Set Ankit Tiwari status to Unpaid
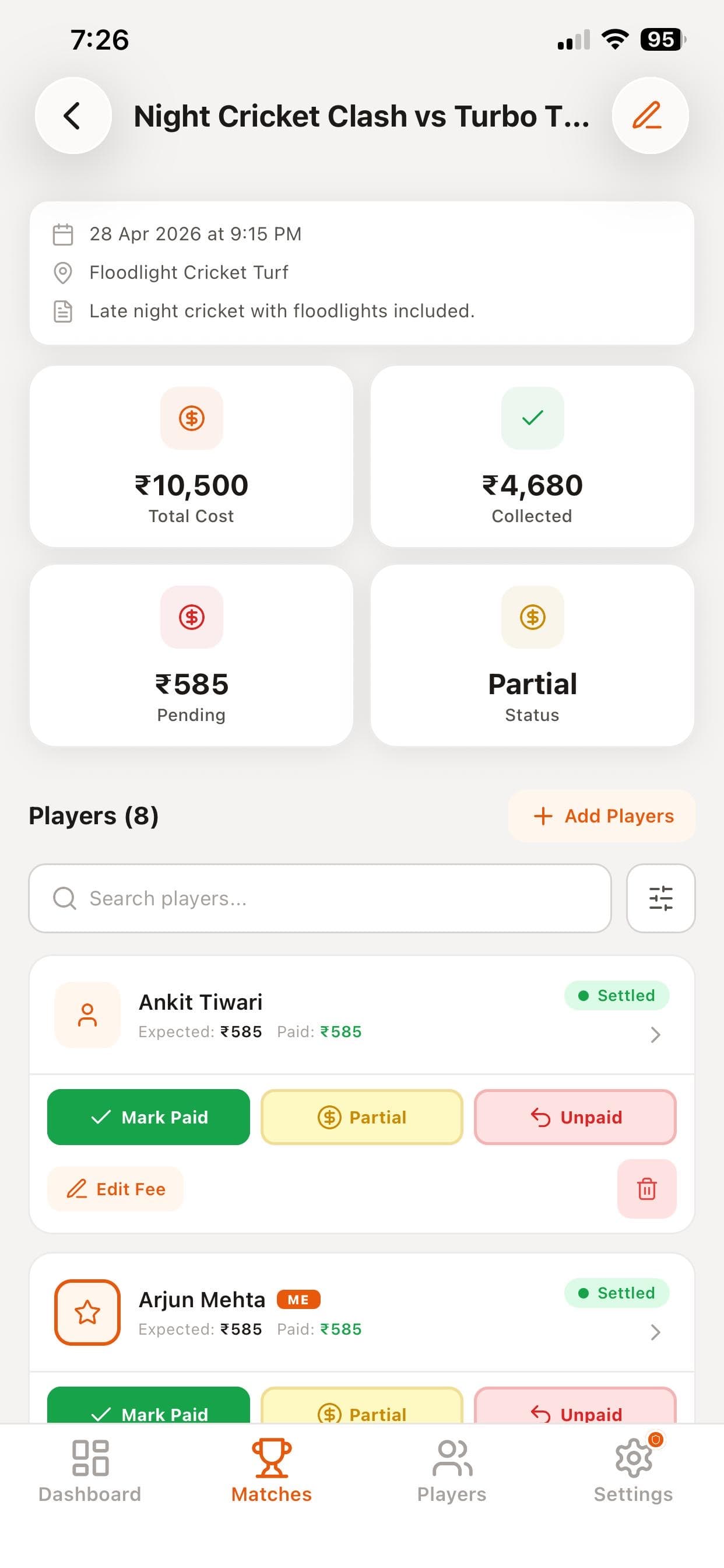The image size is (724, 1568). [574, 1117]
